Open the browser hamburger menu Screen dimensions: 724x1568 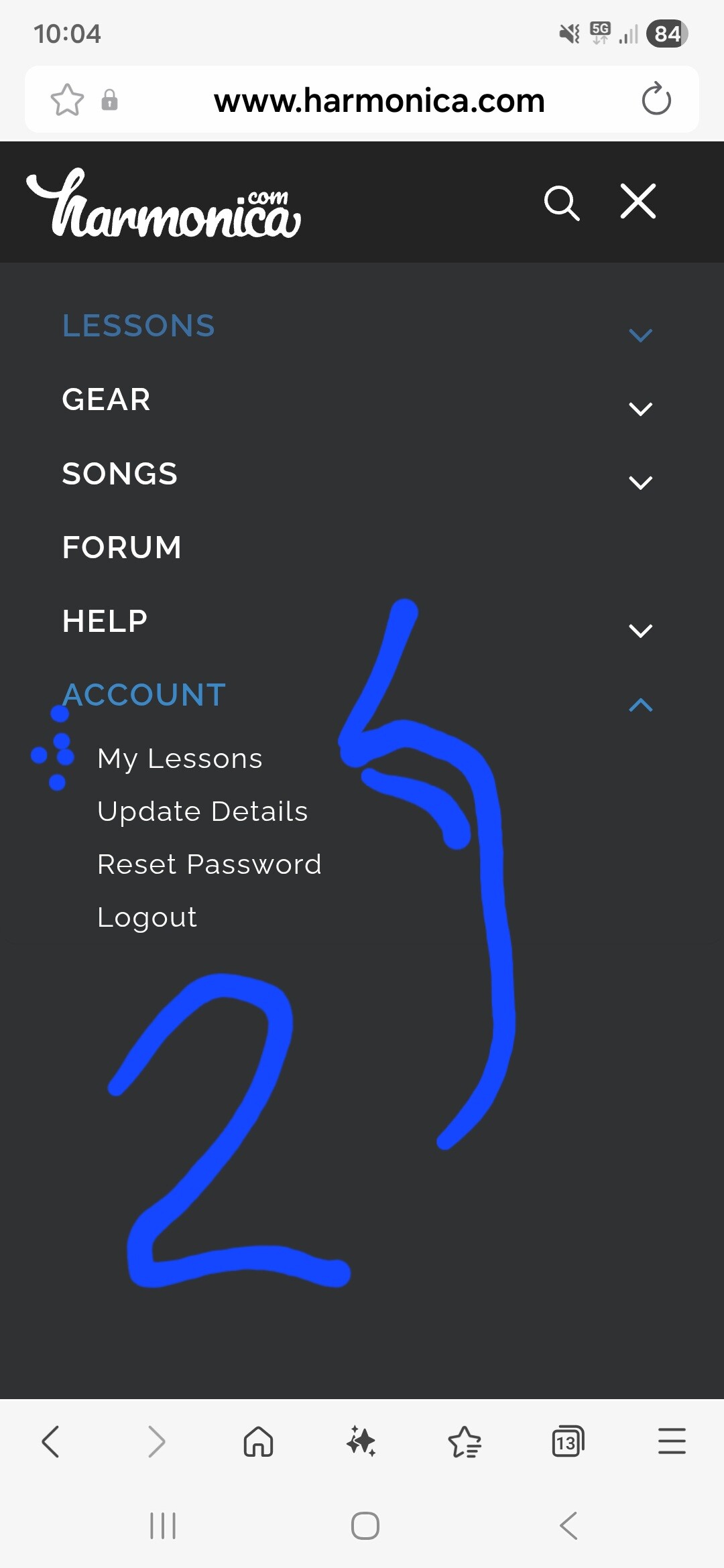tap(672, 1441)
